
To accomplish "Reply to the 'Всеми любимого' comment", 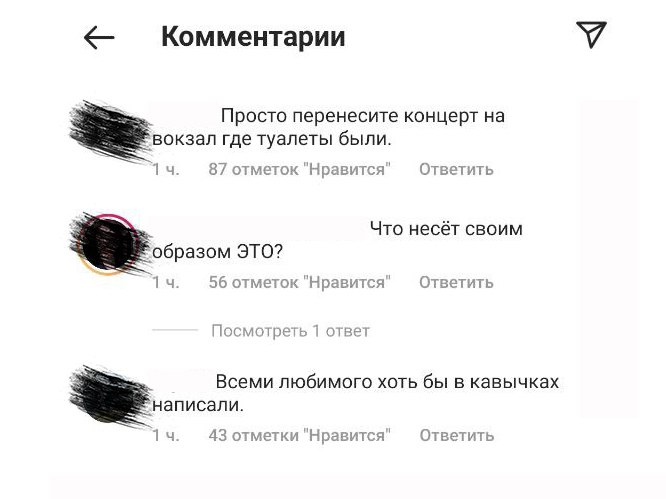I will click(x=456, y=435).
